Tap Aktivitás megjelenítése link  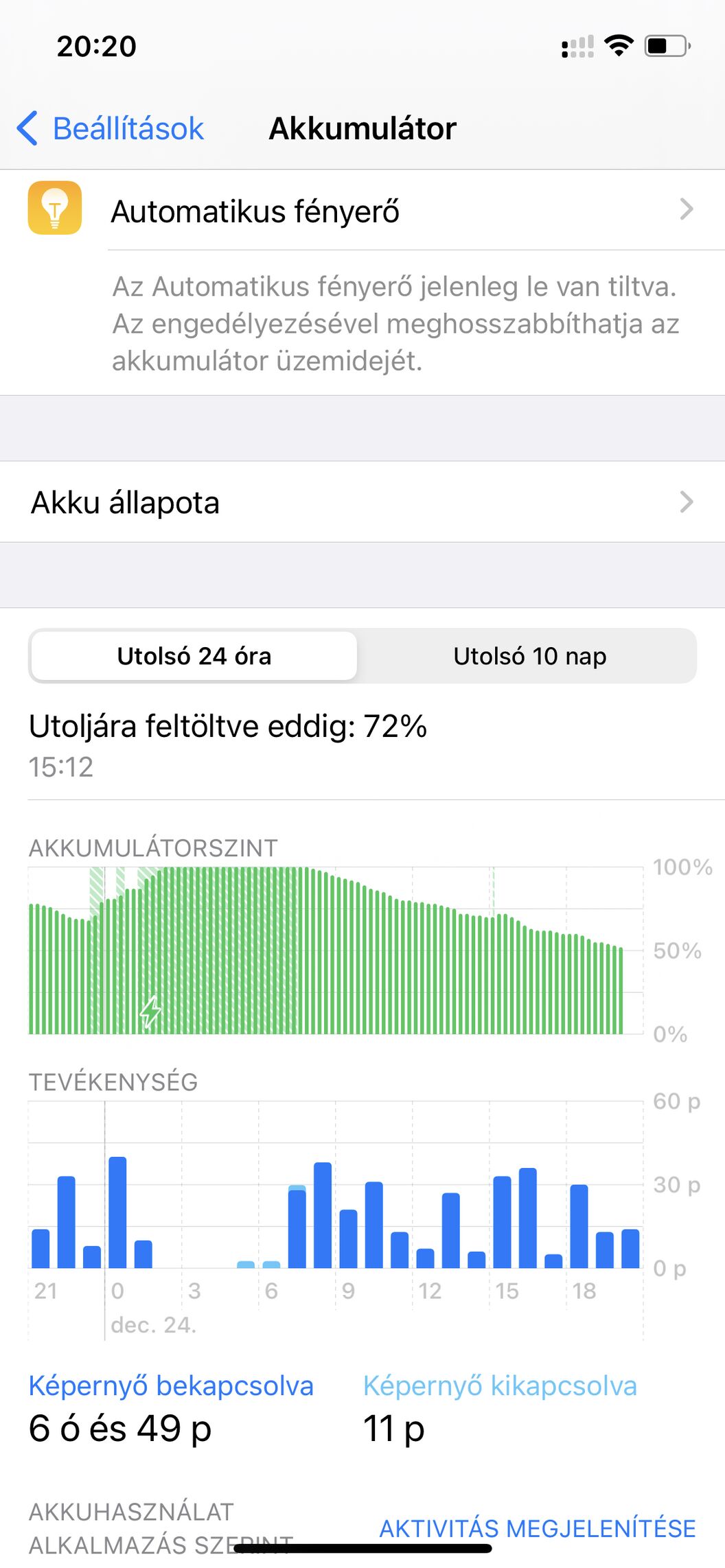point(538,1528)
